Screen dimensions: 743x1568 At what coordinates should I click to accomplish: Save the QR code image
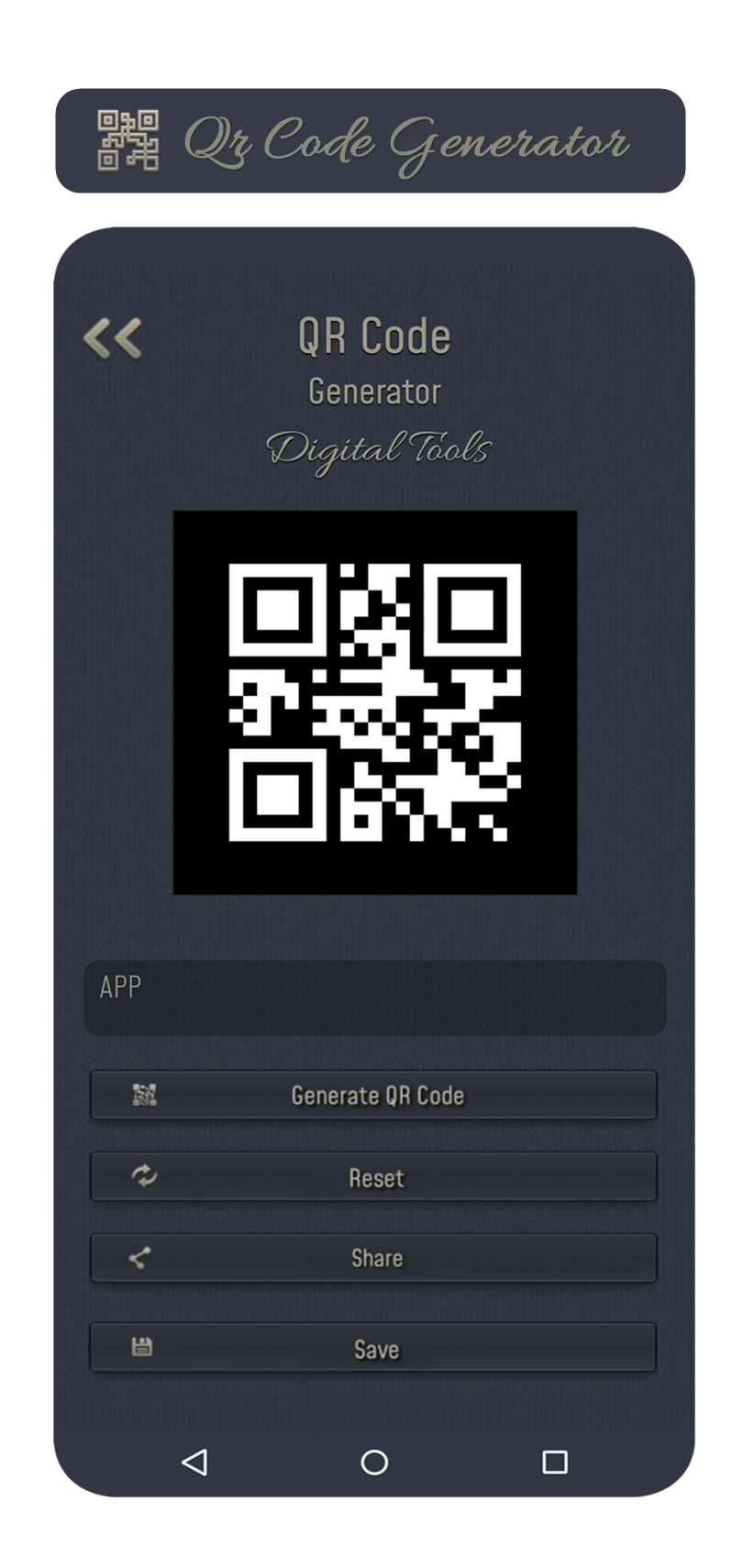[373, 1347]
